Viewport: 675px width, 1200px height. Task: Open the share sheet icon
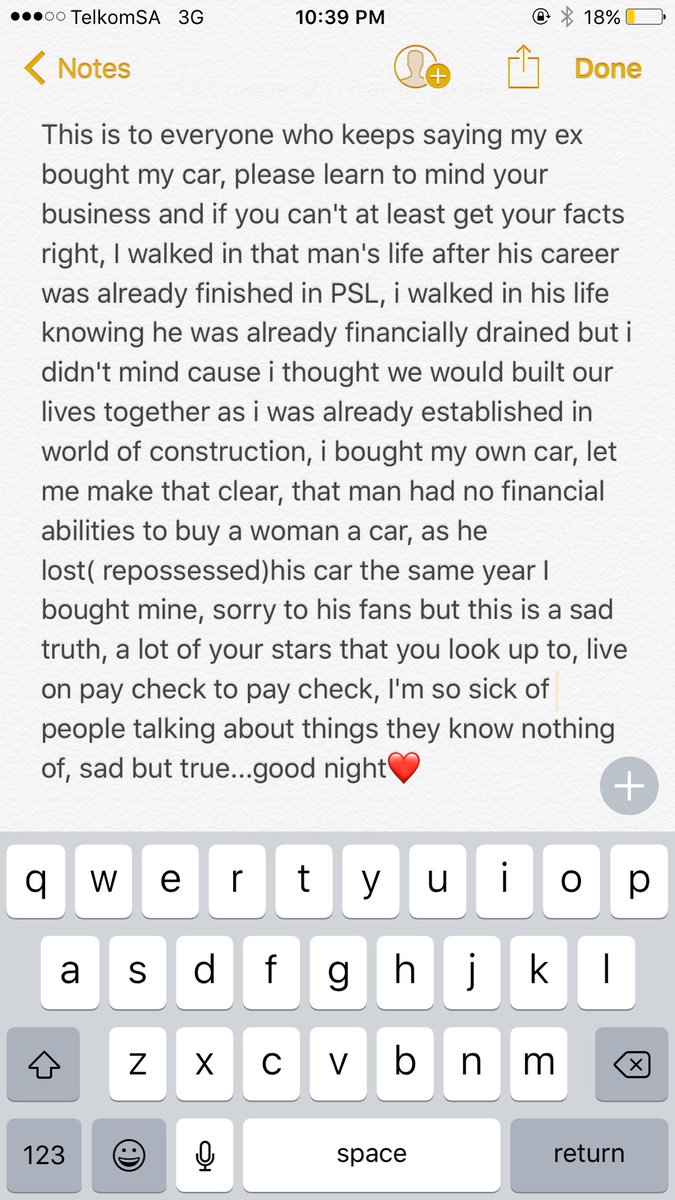523,68
